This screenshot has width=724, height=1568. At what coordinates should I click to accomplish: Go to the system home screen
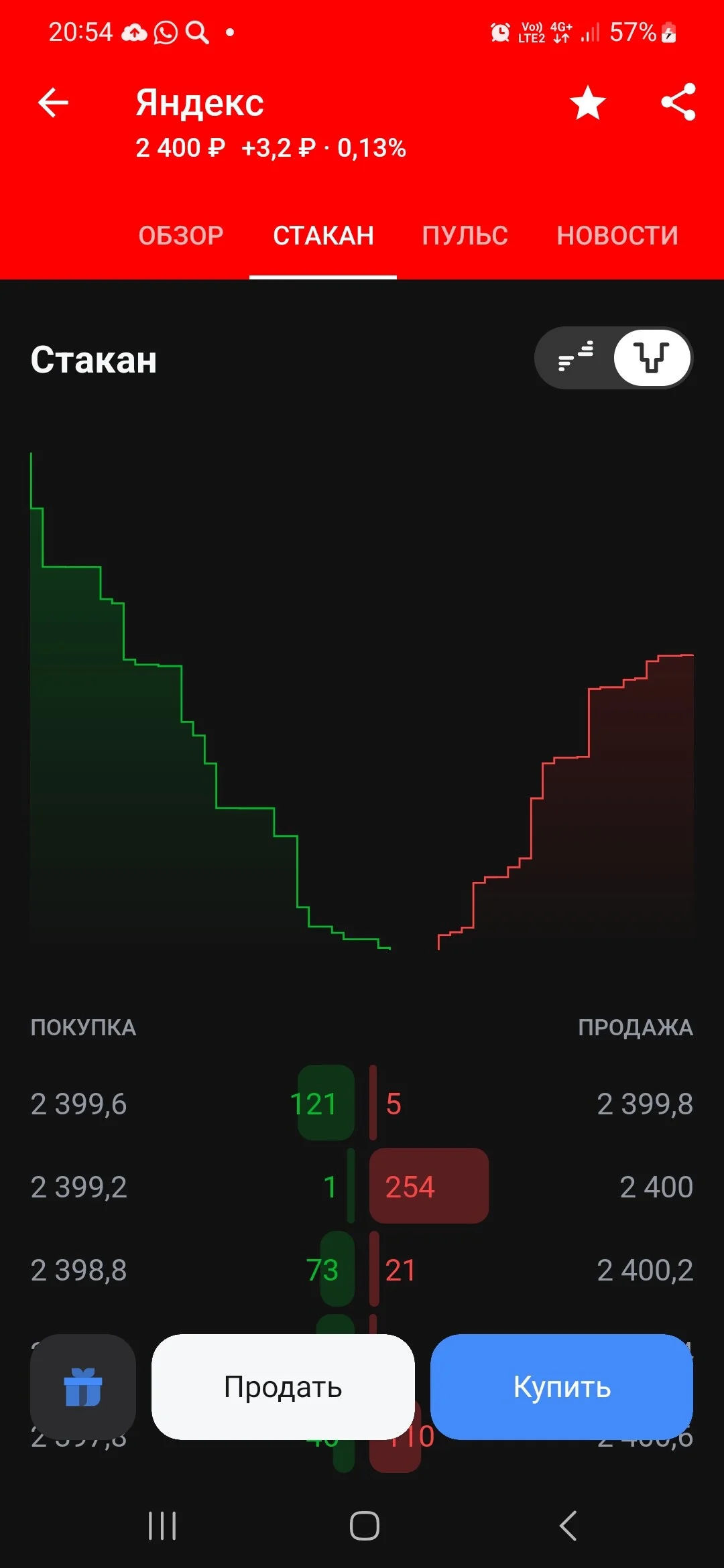364,1526
